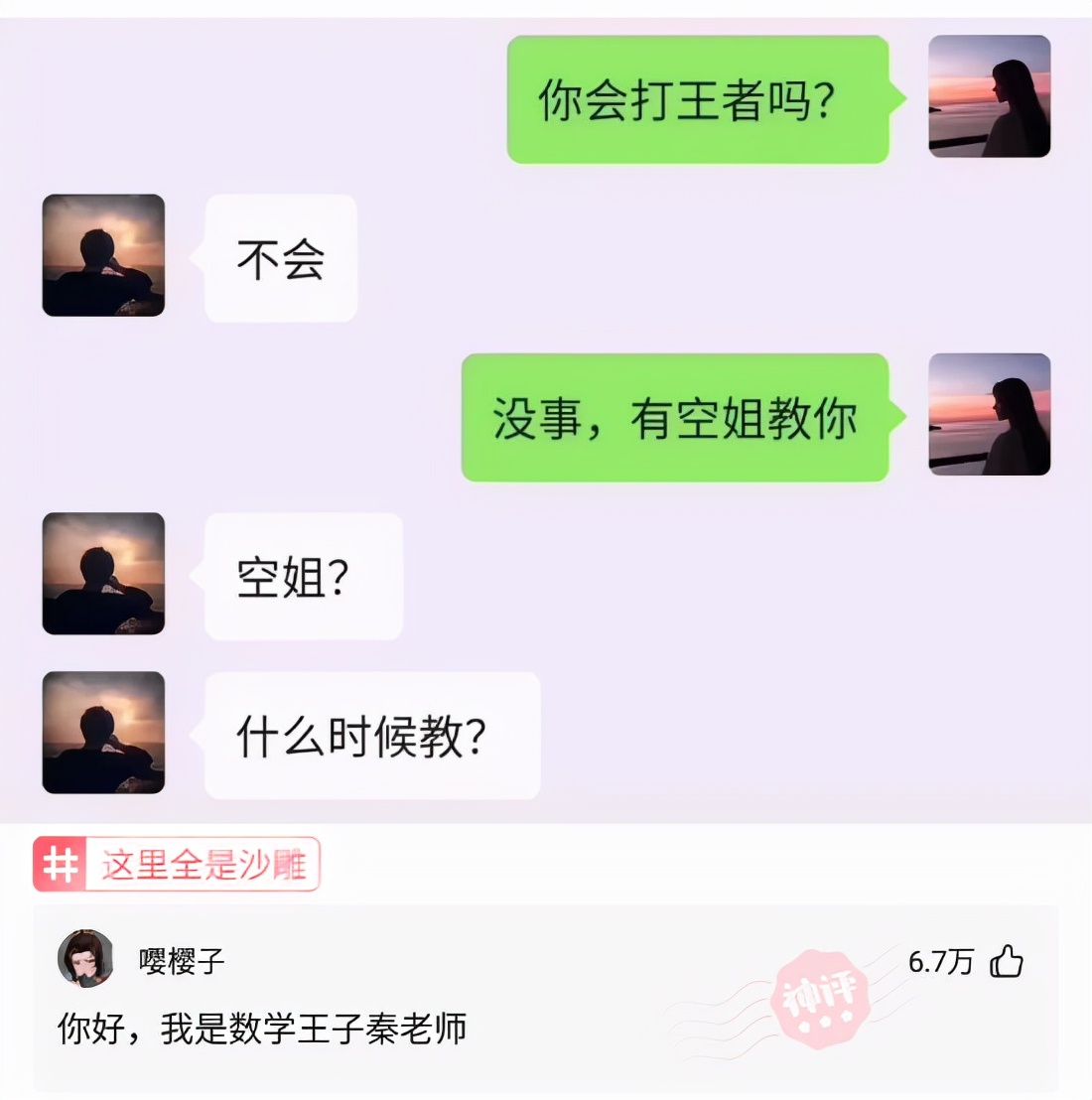
Task: Open the sender's sunset avatar thumbnail
Action: [988, 98]
